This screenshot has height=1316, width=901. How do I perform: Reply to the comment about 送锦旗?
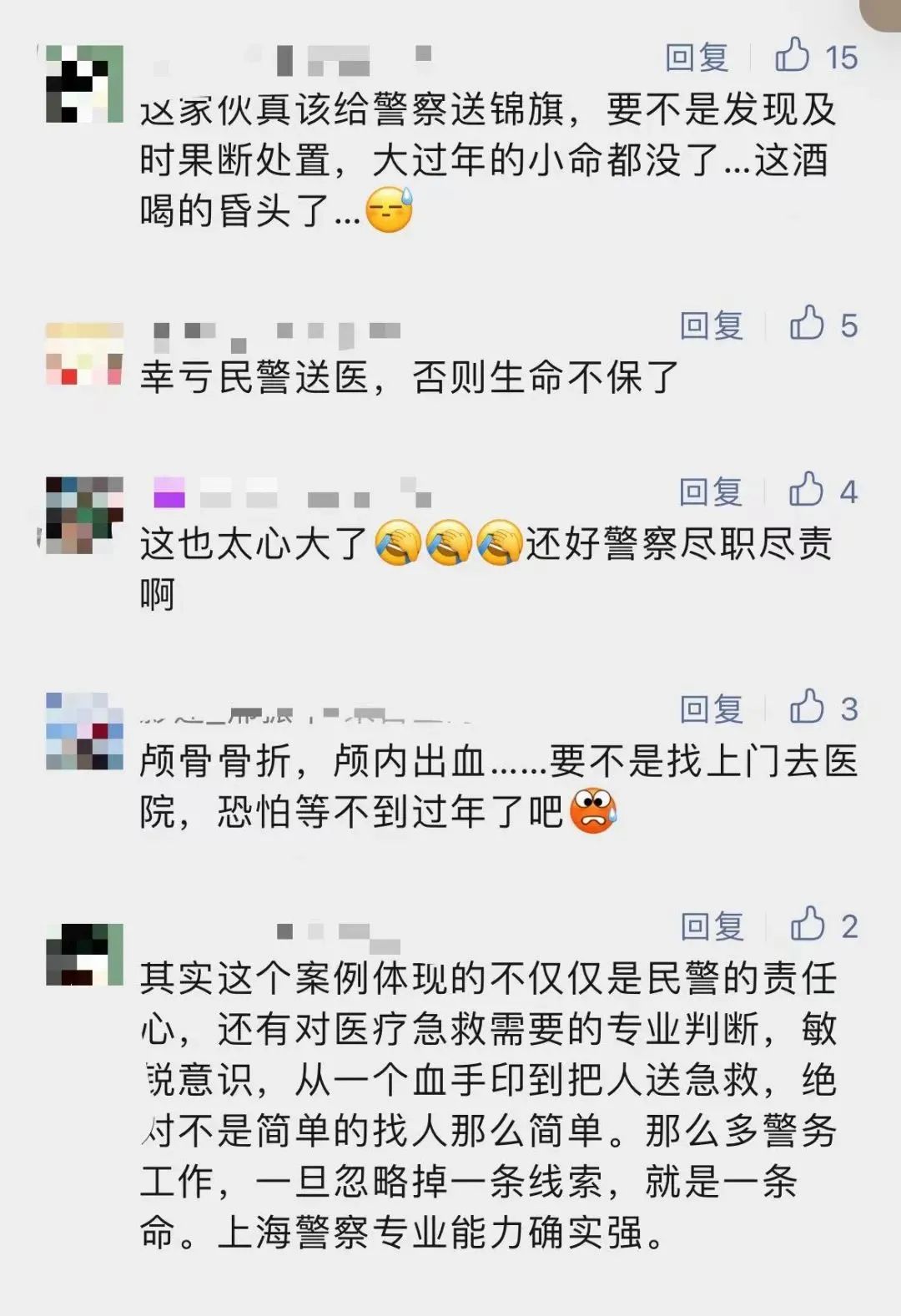(x=697, y=58)
